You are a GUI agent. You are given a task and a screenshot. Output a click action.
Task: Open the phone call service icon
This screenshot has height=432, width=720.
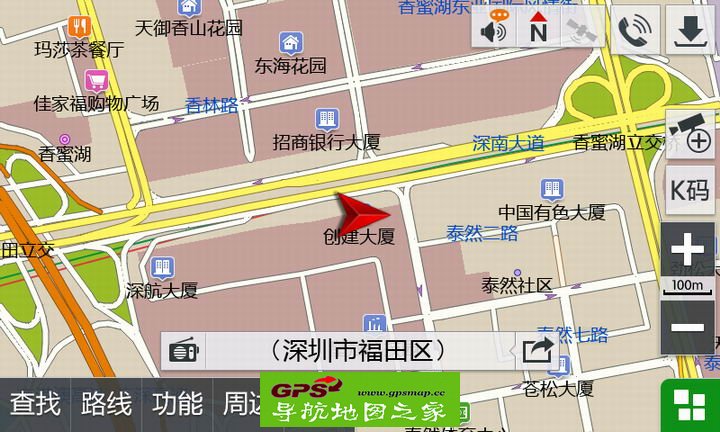click(x=635, y=30)
